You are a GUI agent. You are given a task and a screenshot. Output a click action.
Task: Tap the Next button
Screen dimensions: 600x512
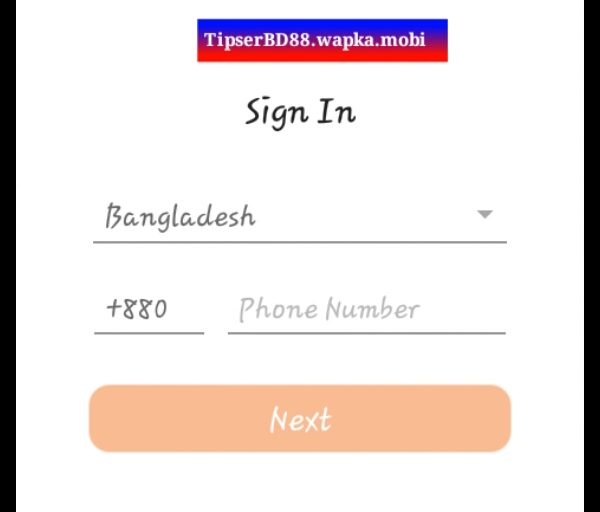pos(300,419)
